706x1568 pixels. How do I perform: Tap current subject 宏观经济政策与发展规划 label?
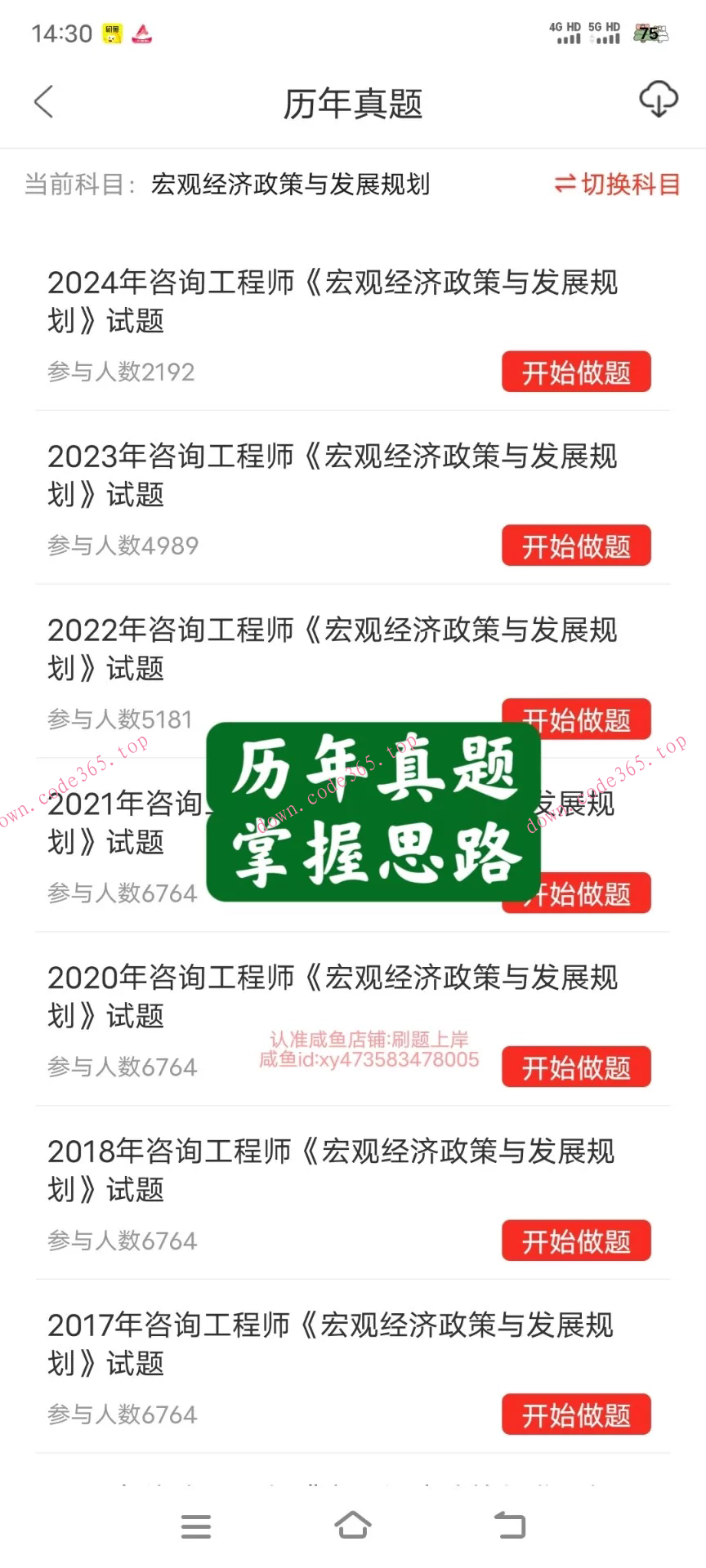(x=292, y=185)
